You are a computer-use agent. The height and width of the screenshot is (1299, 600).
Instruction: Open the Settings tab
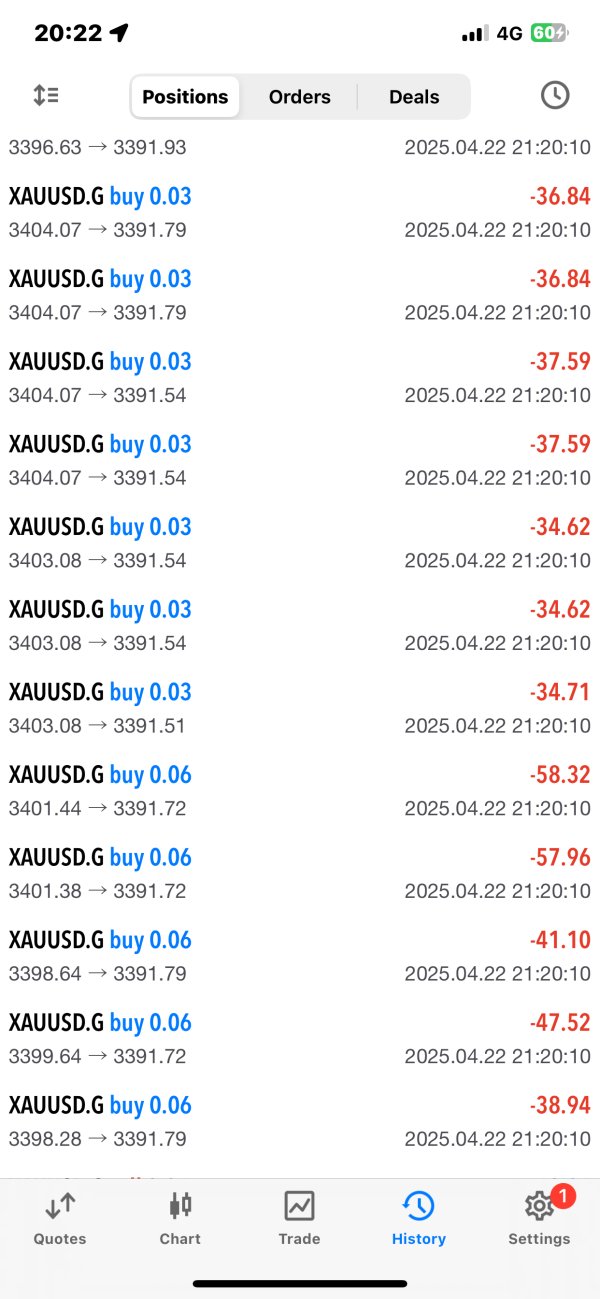pyautogui.click(x=539, y=1219)
